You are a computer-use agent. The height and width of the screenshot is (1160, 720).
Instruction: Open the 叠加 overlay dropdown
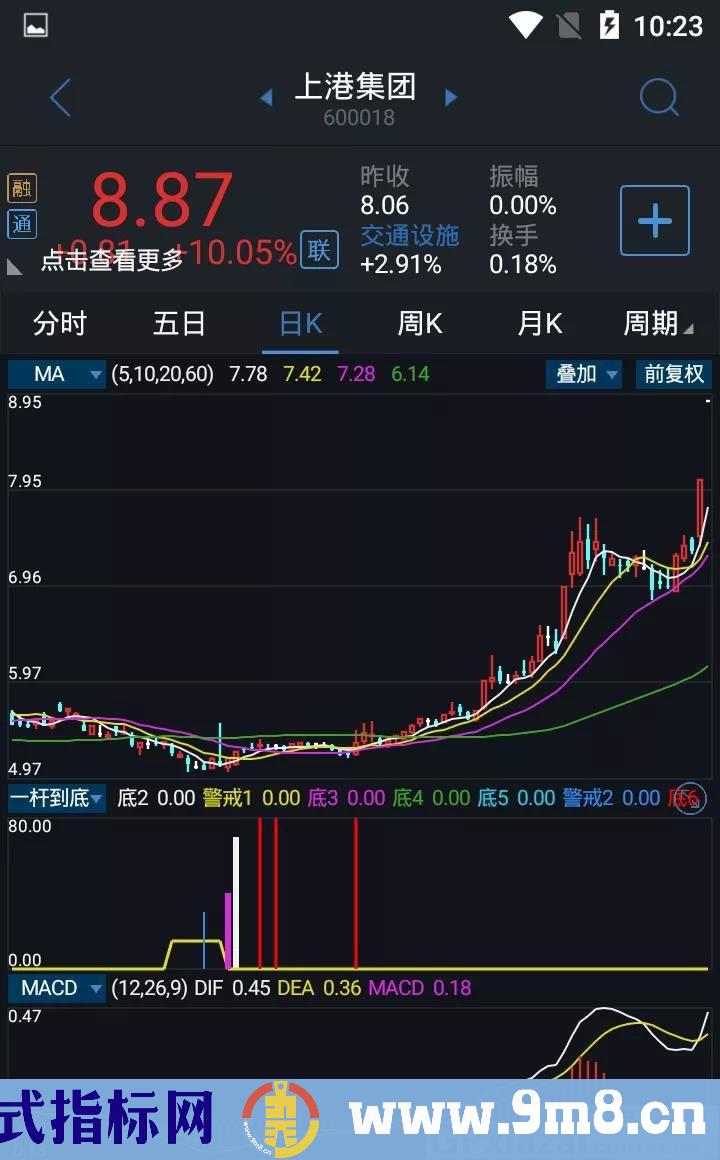click(x=584, y=374)
